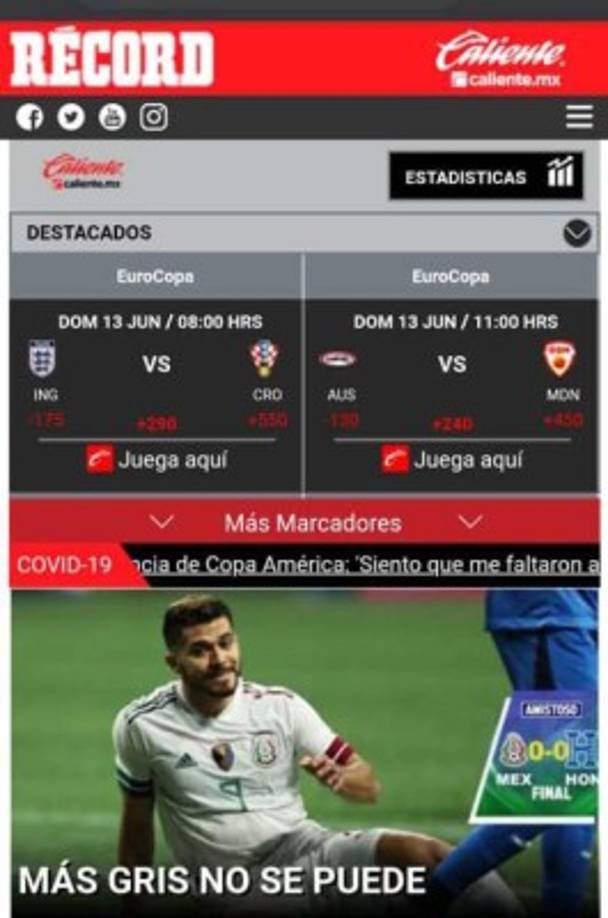Screen dimensions: 608x918
Task: Open the Facebook page icon
Action: 30,117
